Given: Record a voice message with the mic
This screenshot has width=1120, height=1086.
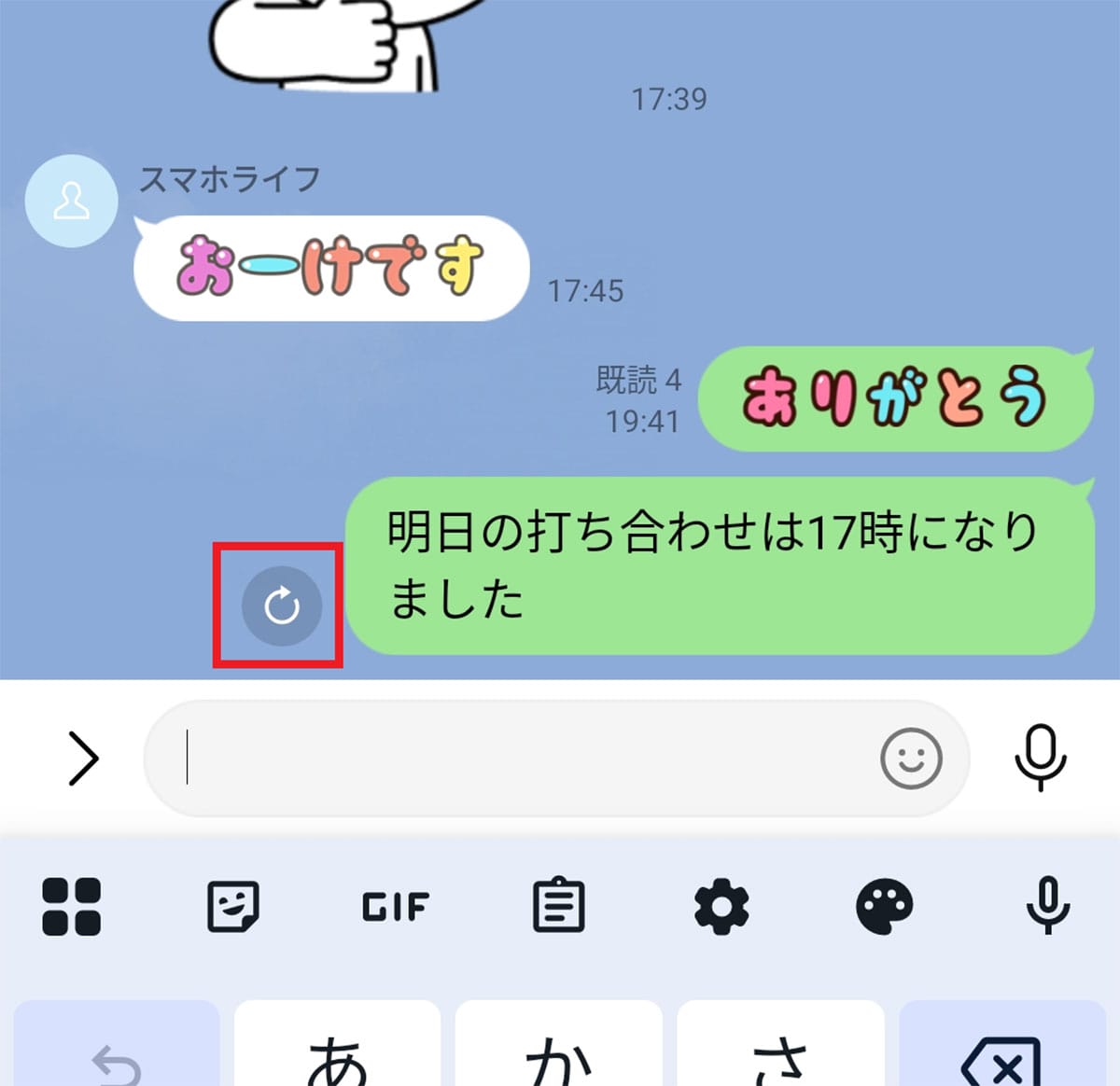Looking at the screenshot, I should [1040, 758].
